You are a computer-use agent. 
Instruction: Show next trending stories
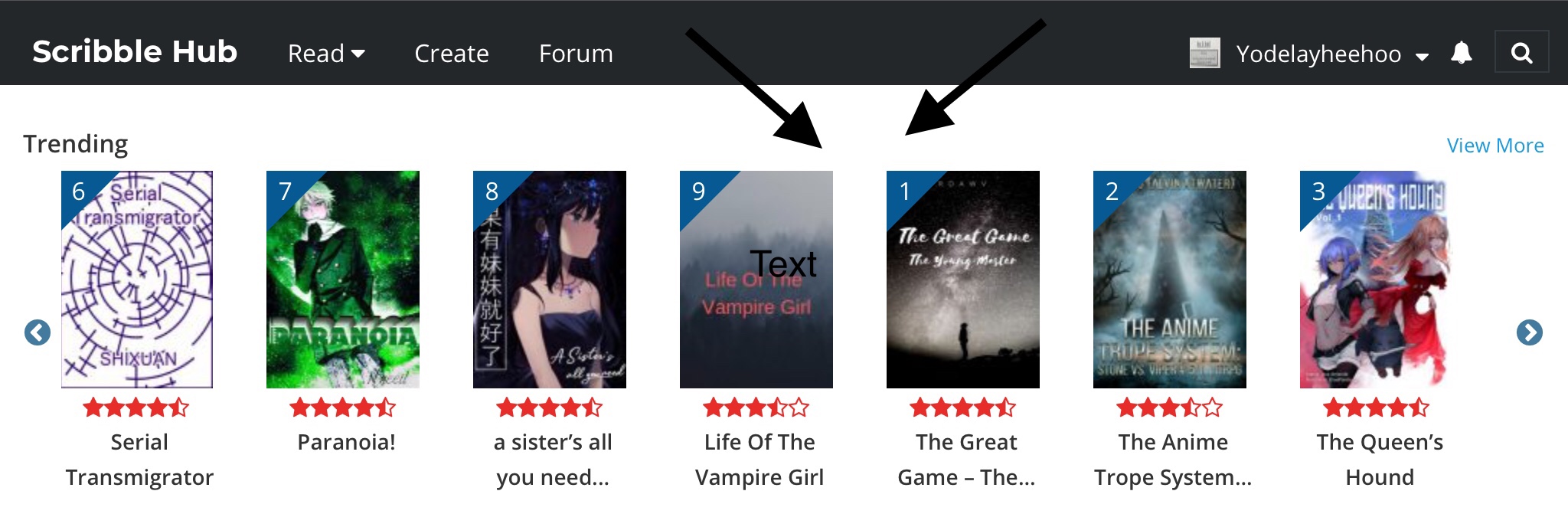(x=1529, y=332)
